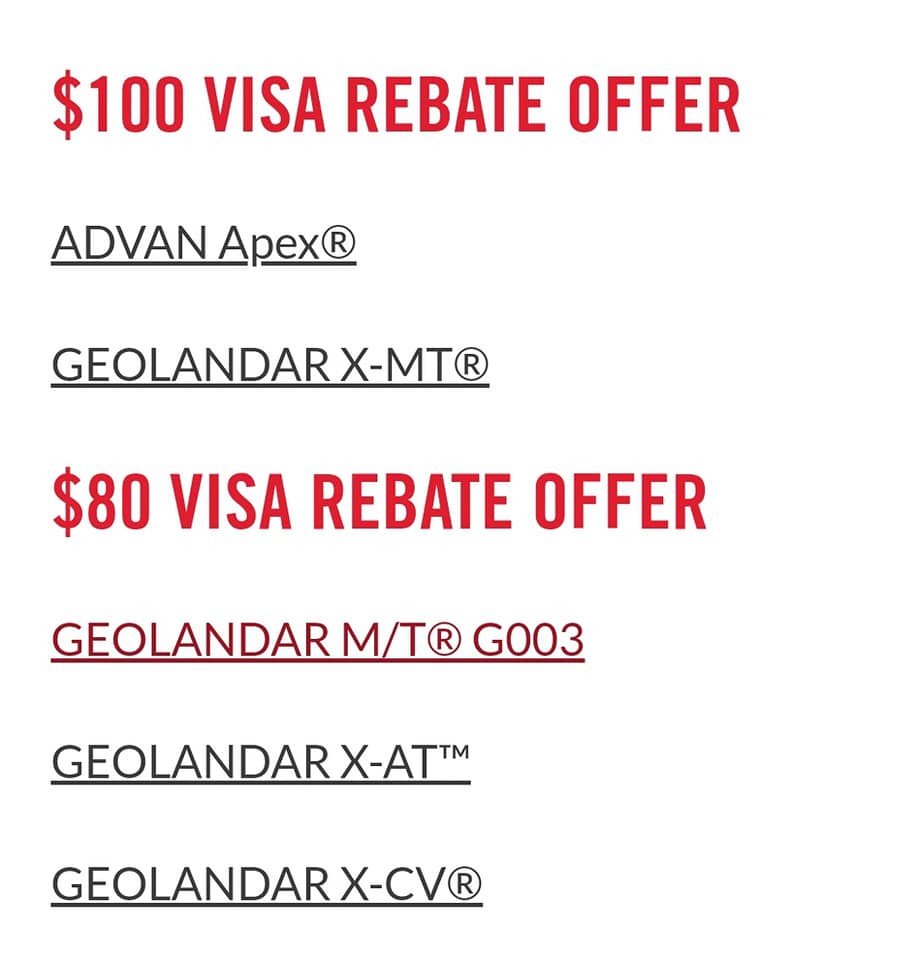
Task: Open the GEOLANDAR X-MT link
Action: pos(270,366)
